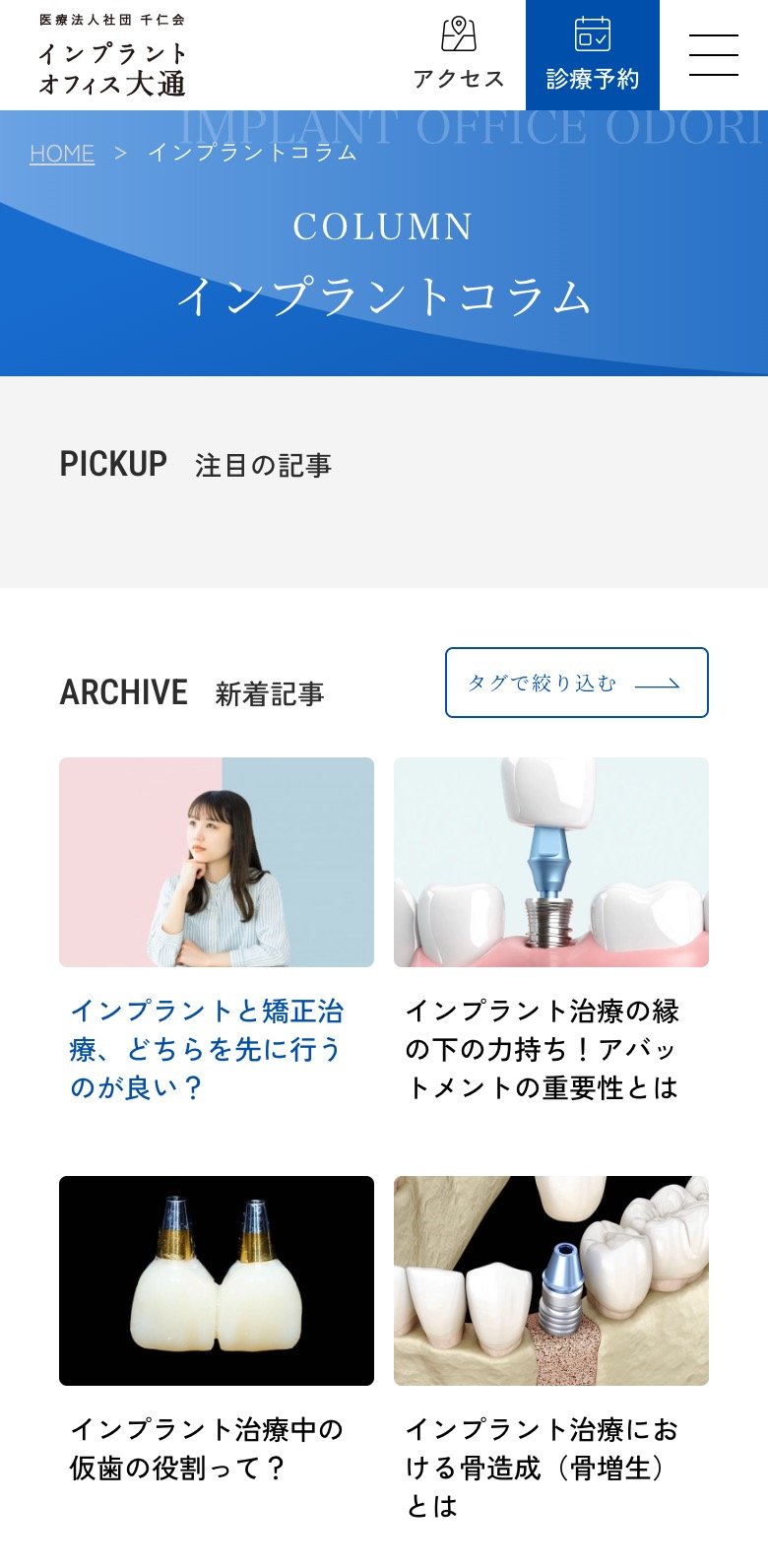The width and height of the screenshot is (768, 1568).
Task: Open the 仮歯の役割って article
Action: pos(217,1331)
